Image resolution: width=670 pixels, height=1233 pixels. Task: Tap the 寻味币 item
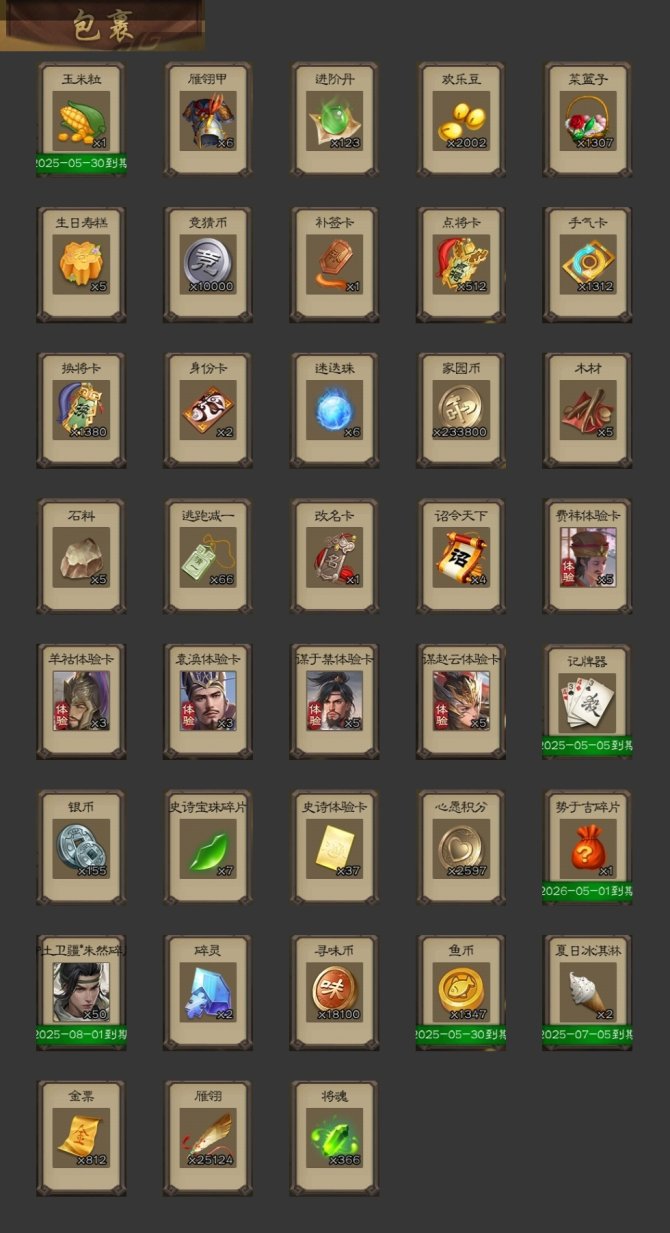click(x=335, y=992)
